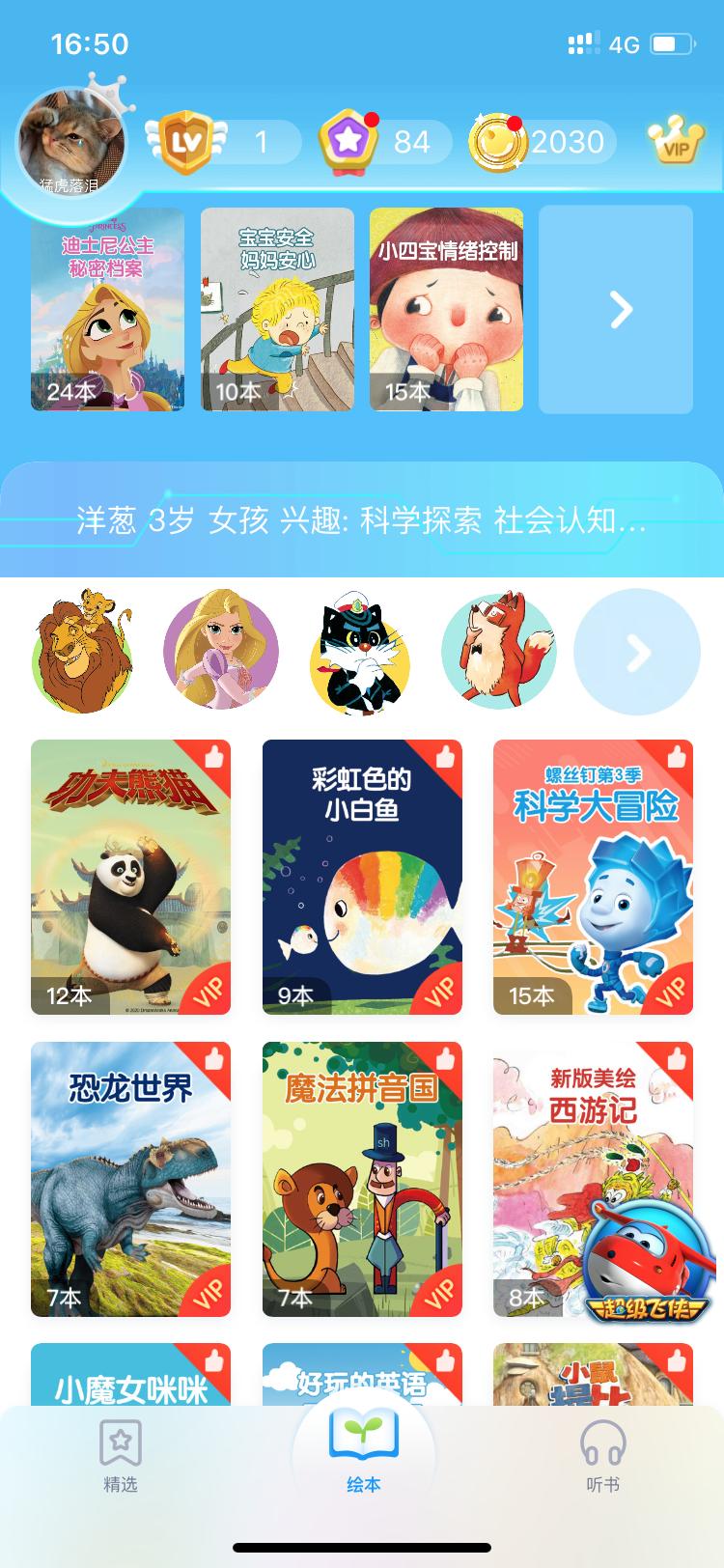Edit child profile banner 洋葱 3岁 女孩
Viewport: 724px width, 1568px height.
point(362,521)
